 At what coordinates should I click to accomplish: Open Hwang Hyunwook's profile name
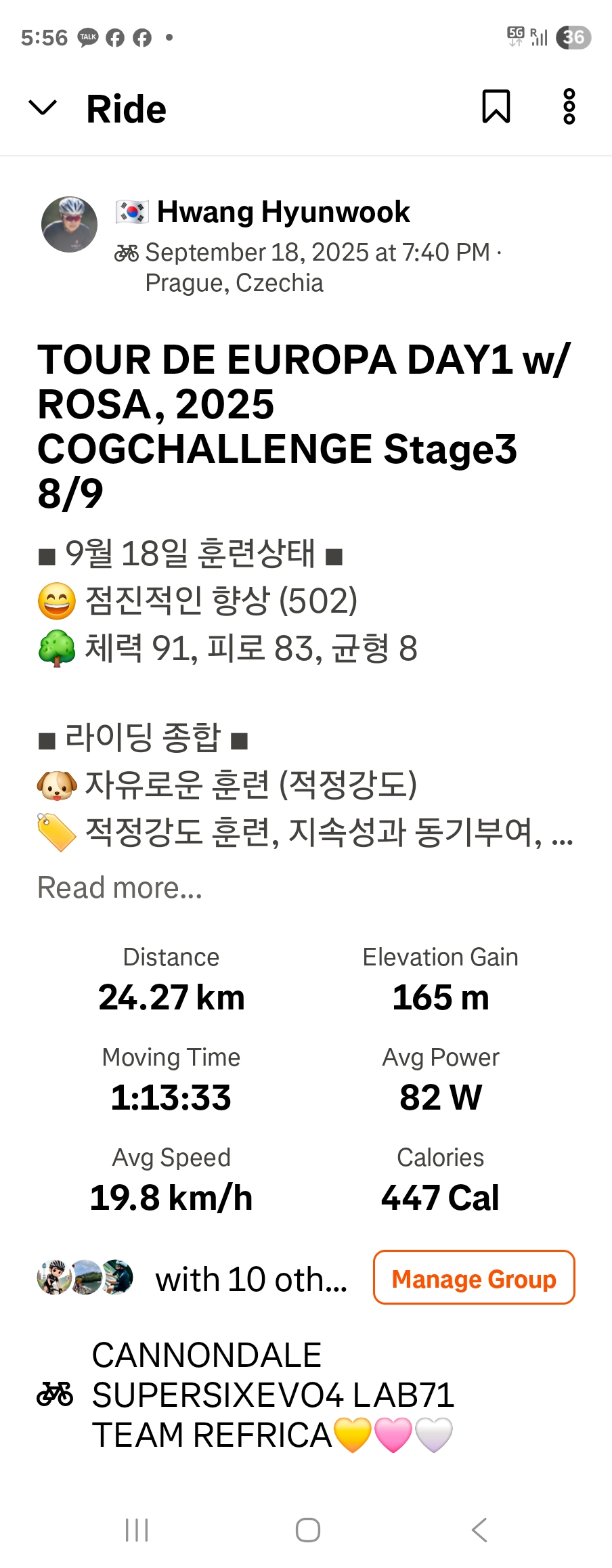[283, 212]
